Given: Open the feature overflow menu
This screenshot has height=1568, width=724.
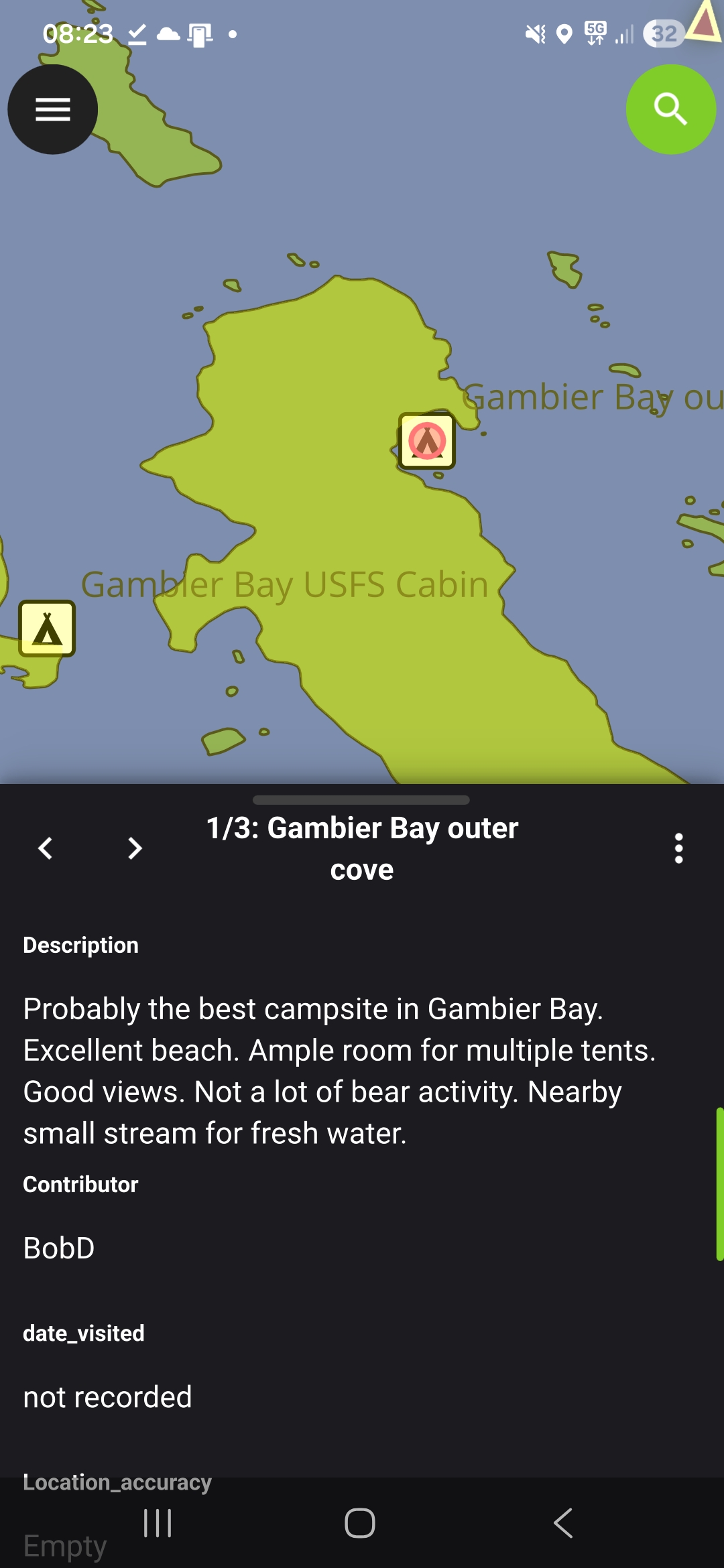Looking at the screenshot, I should tap(678, 848).
